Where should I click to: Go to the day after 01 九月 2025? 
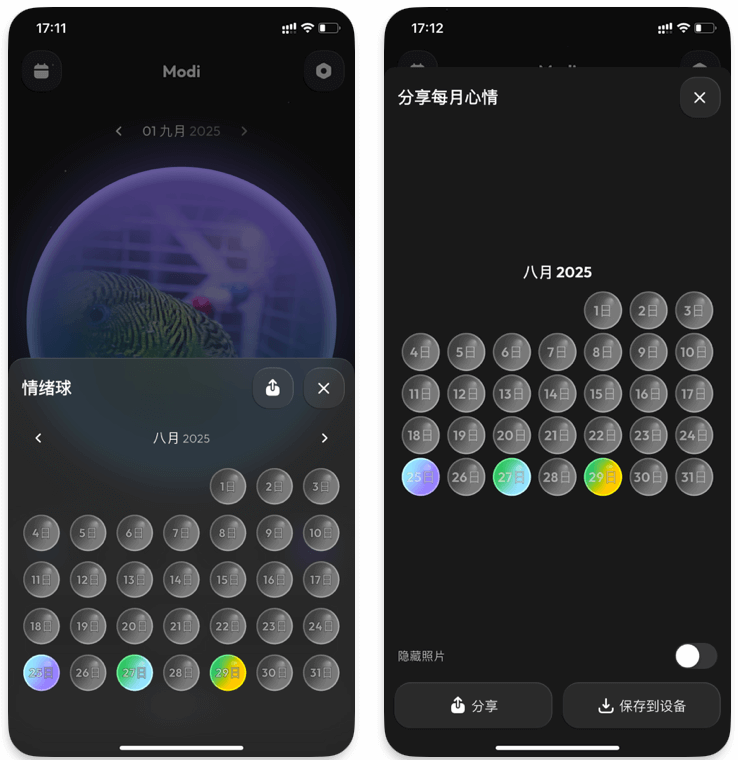tap(244, 131)
